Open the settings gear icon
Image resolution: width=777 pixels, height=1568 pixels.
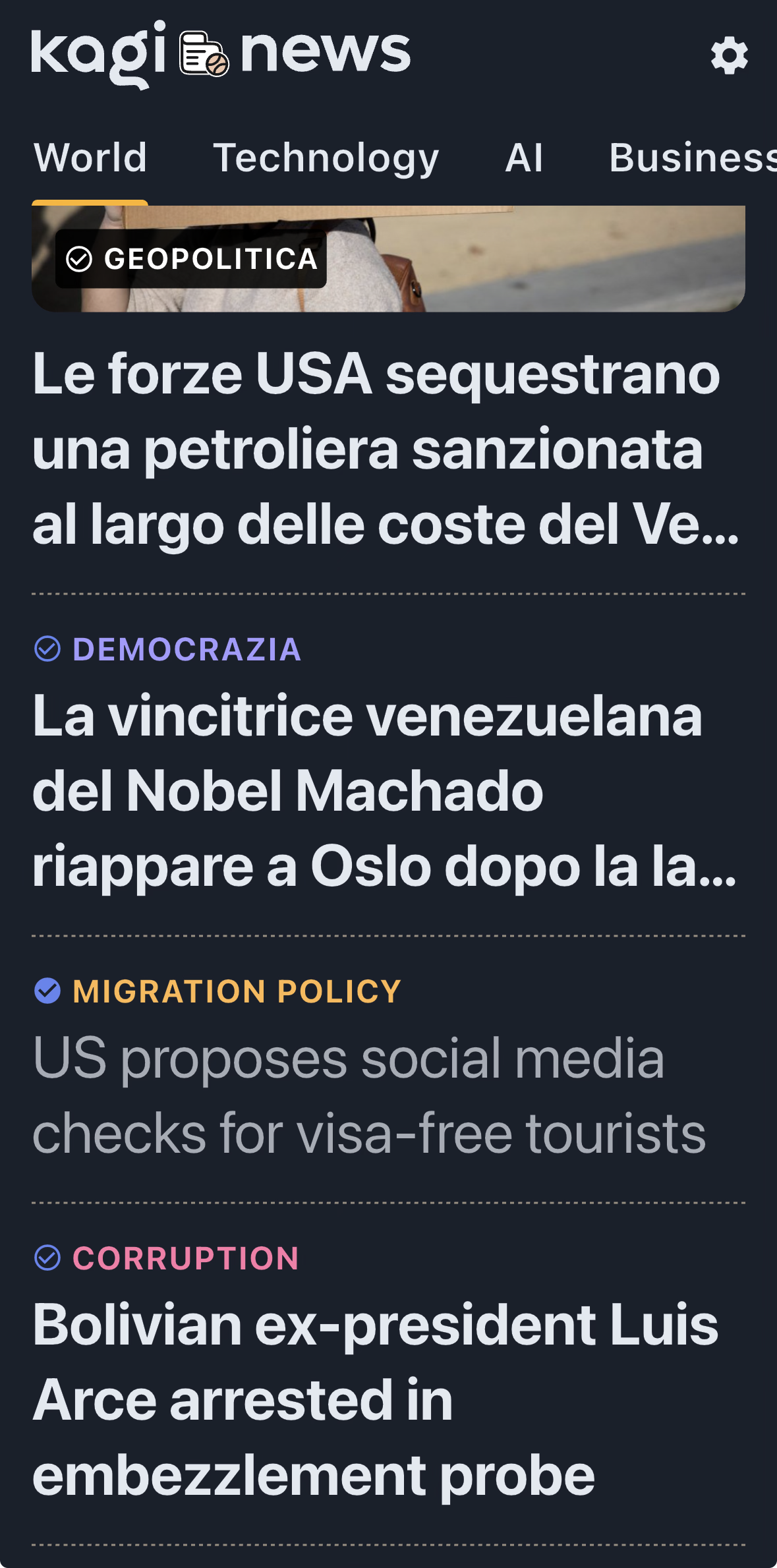pyautogui.click(x=729, y=55)
